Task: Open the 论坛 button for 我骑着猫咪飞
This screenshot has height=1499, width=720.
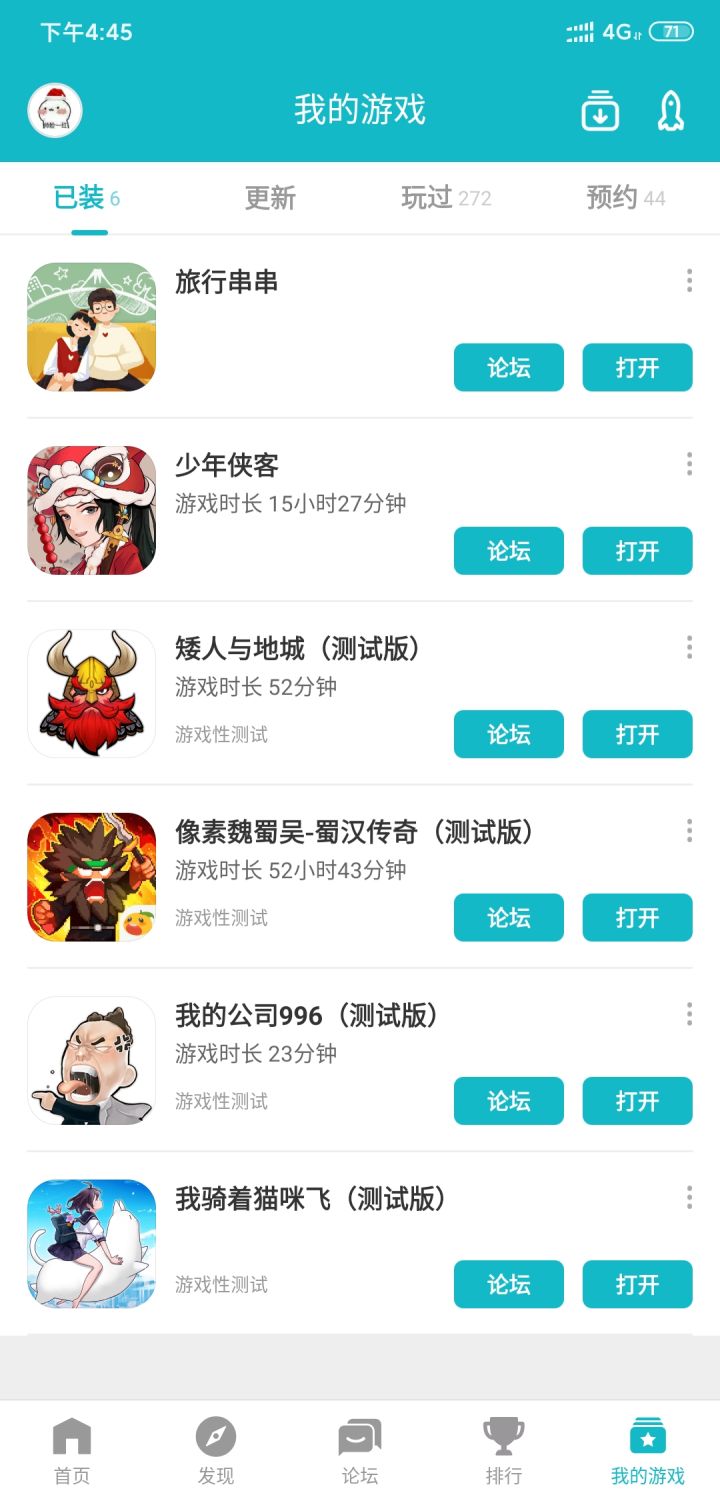Action: (508, 1284)
